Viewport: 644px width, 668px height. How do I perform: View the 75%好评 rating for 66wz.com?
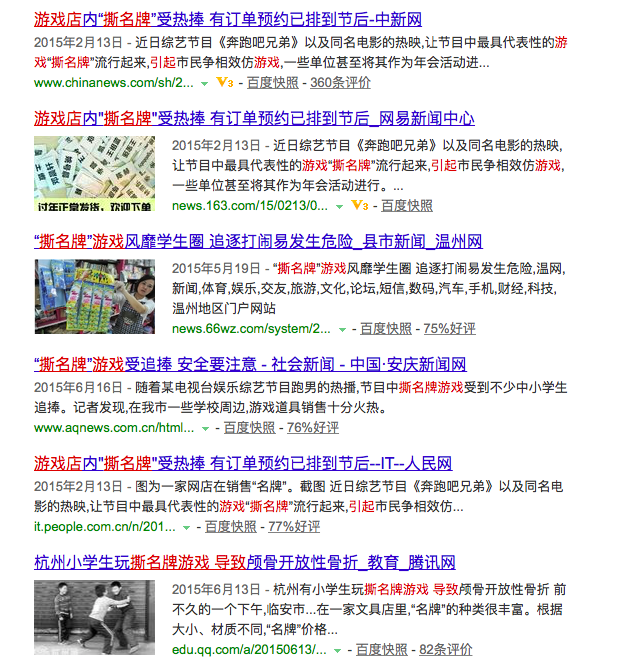[450, 328]
